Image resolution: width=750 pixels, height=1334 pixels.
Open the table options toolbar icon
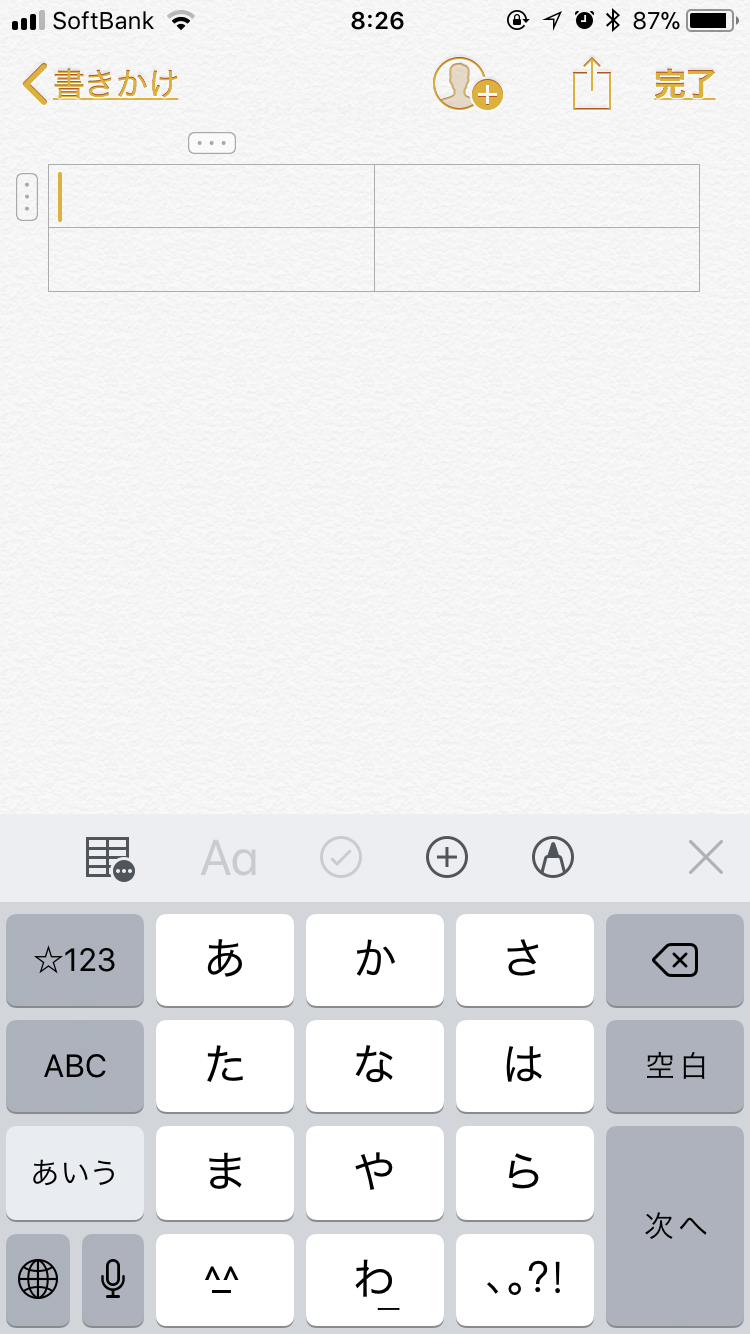tap(110, 858)
